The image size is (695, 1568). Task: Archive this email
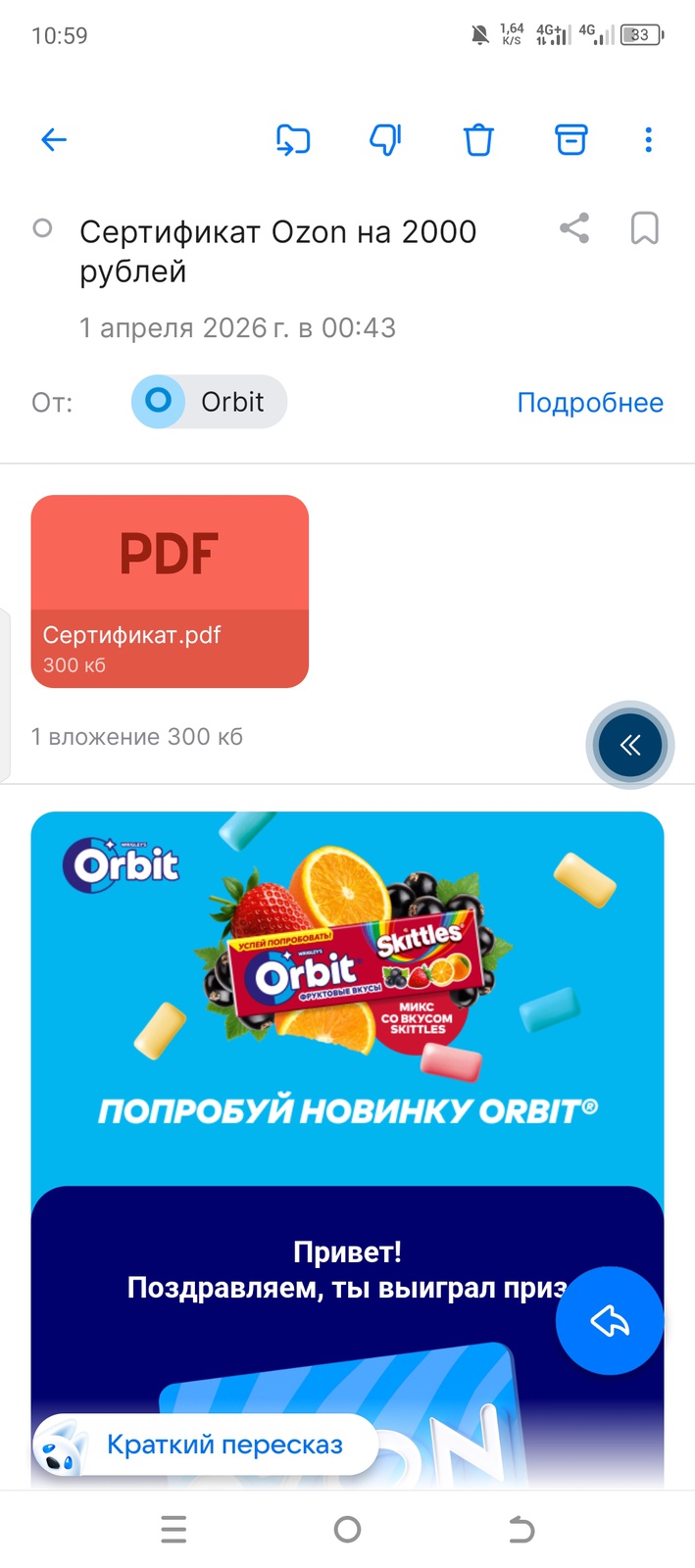point(571,140)
